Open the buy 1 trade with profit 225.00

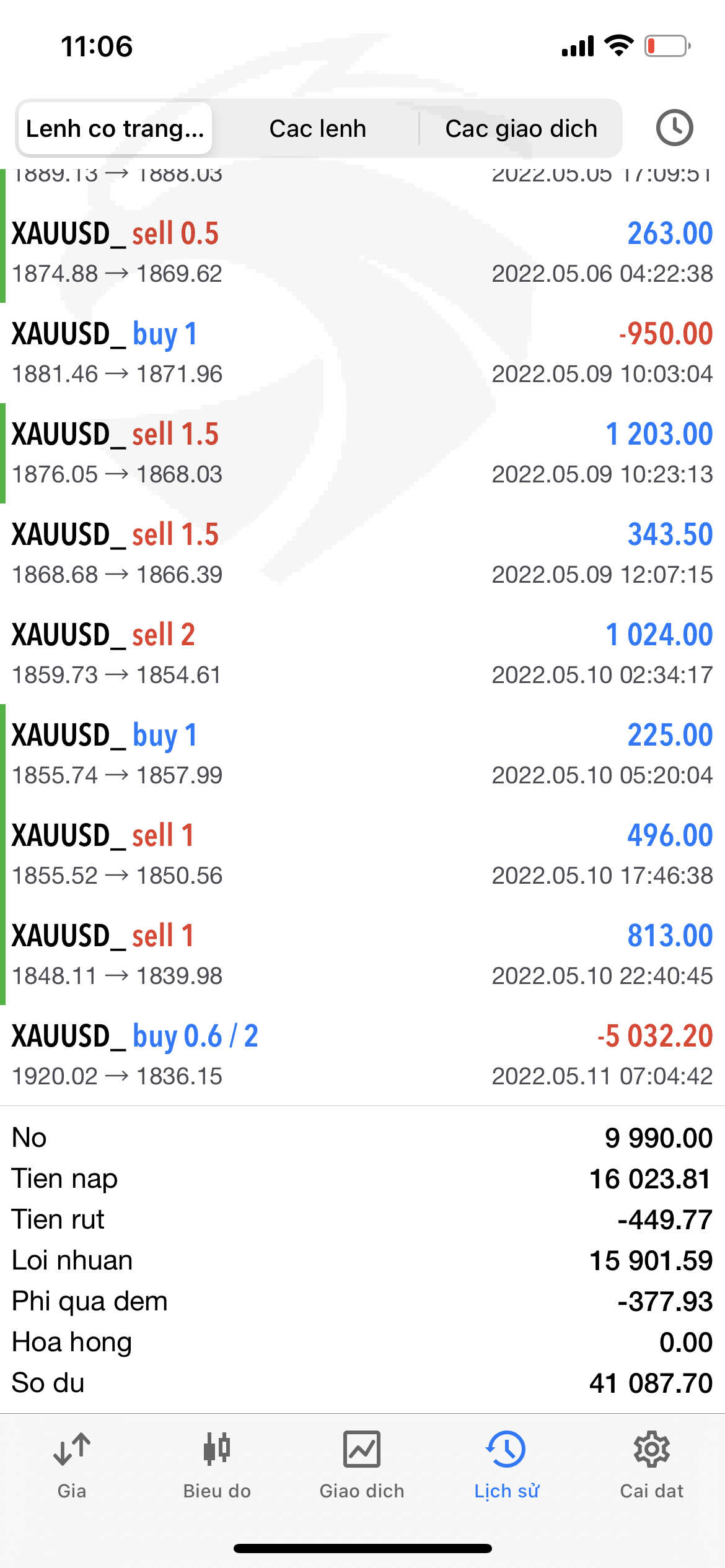pos(362,754)
